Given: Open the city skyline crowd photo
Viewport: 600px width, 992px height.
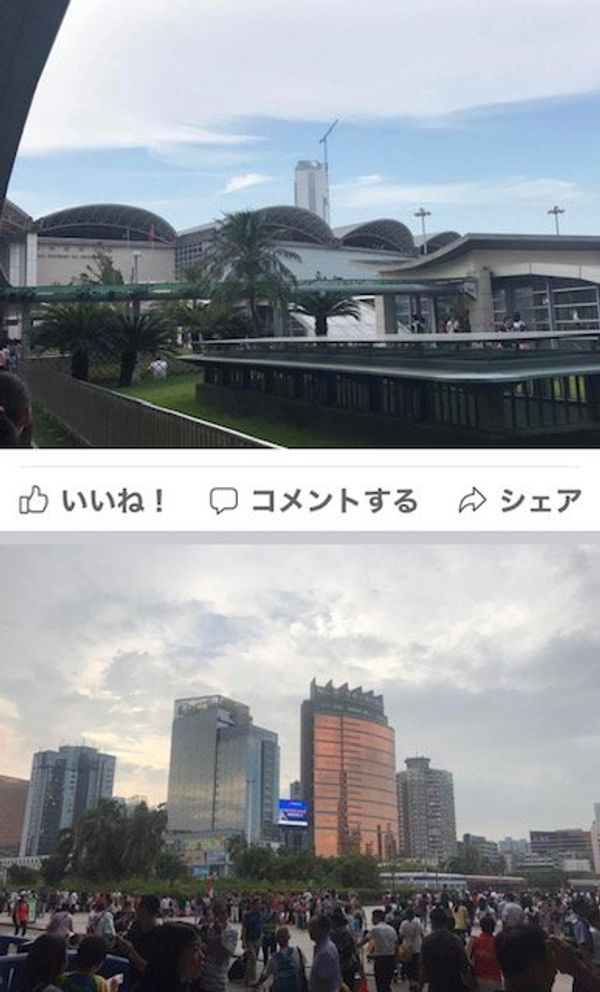Looking at the screenshot, I should tap(300, 762).
